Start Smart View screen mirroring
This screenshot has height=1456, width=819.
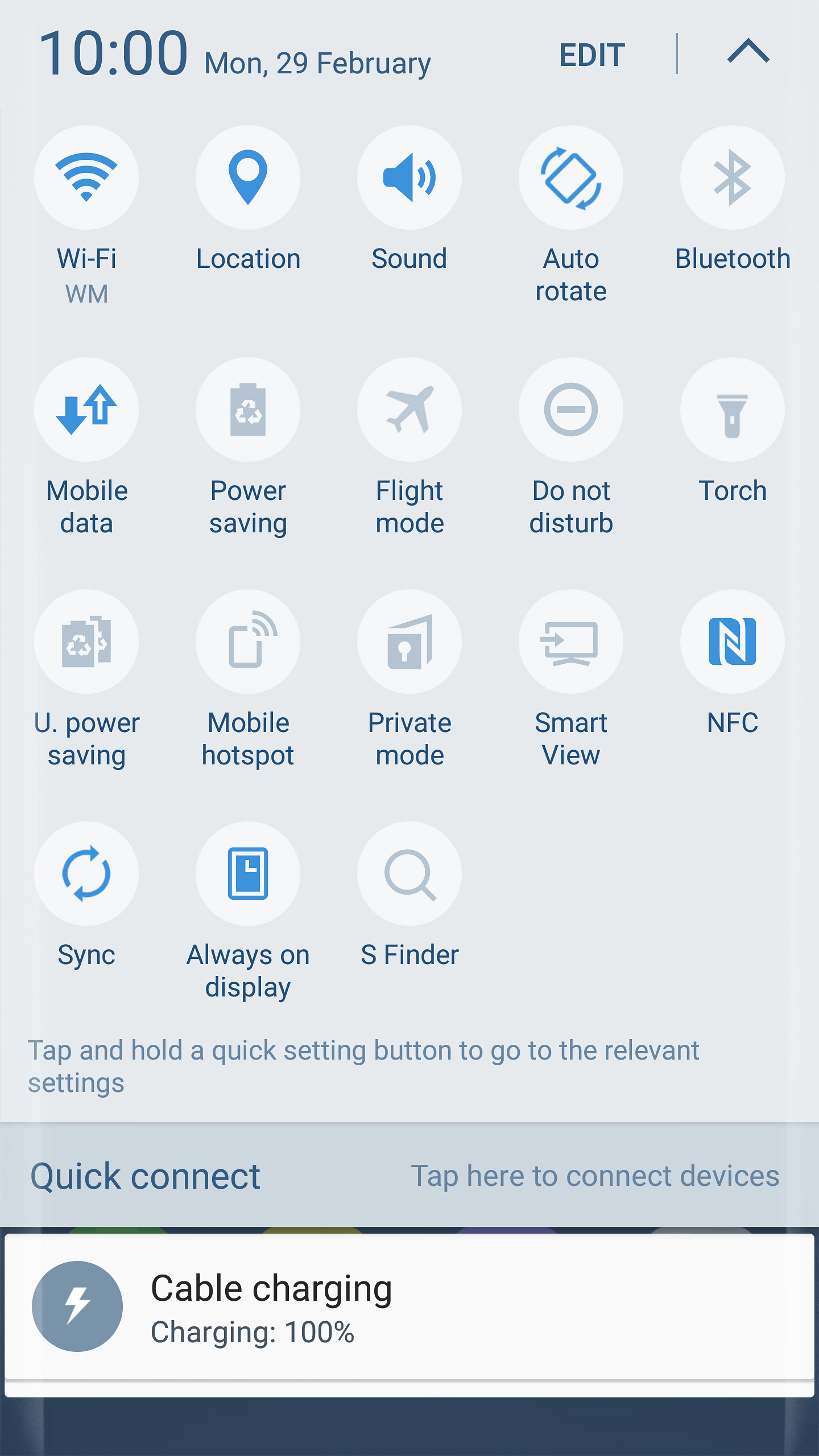(571, 642)
